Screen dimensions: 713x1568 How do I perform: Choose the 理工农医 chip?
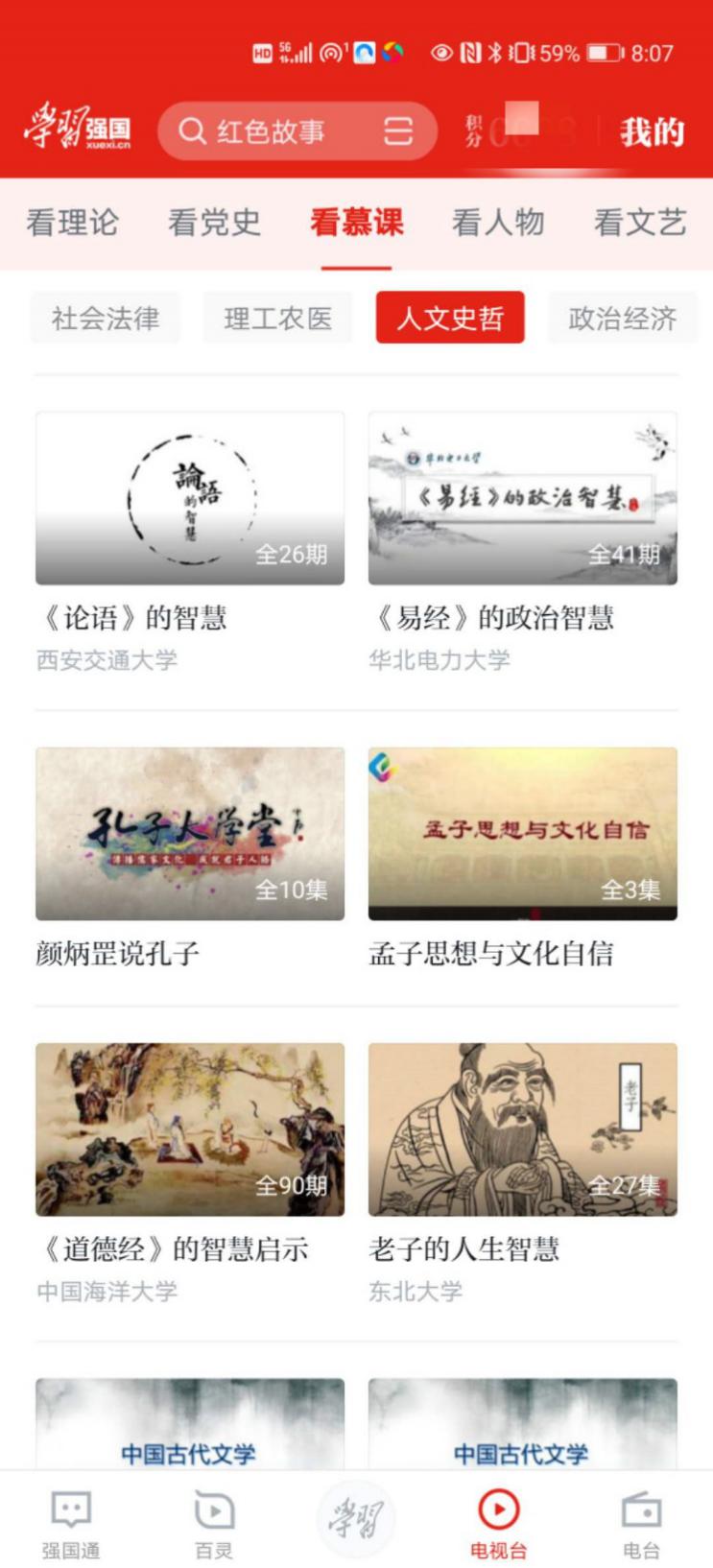(277, 318)
